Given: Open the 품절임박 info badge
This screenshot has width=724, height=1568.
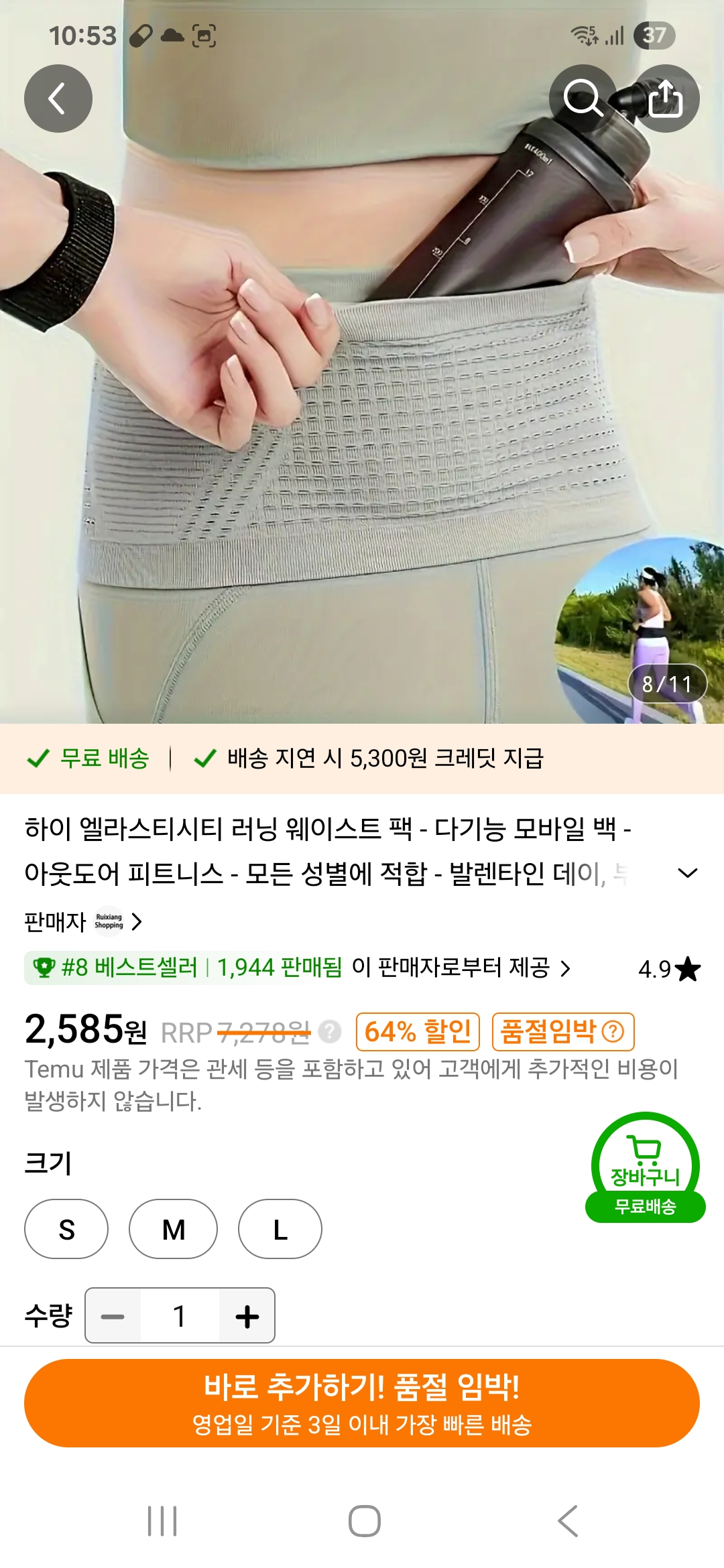Looking at the screenshot, I should point(563,1032).
